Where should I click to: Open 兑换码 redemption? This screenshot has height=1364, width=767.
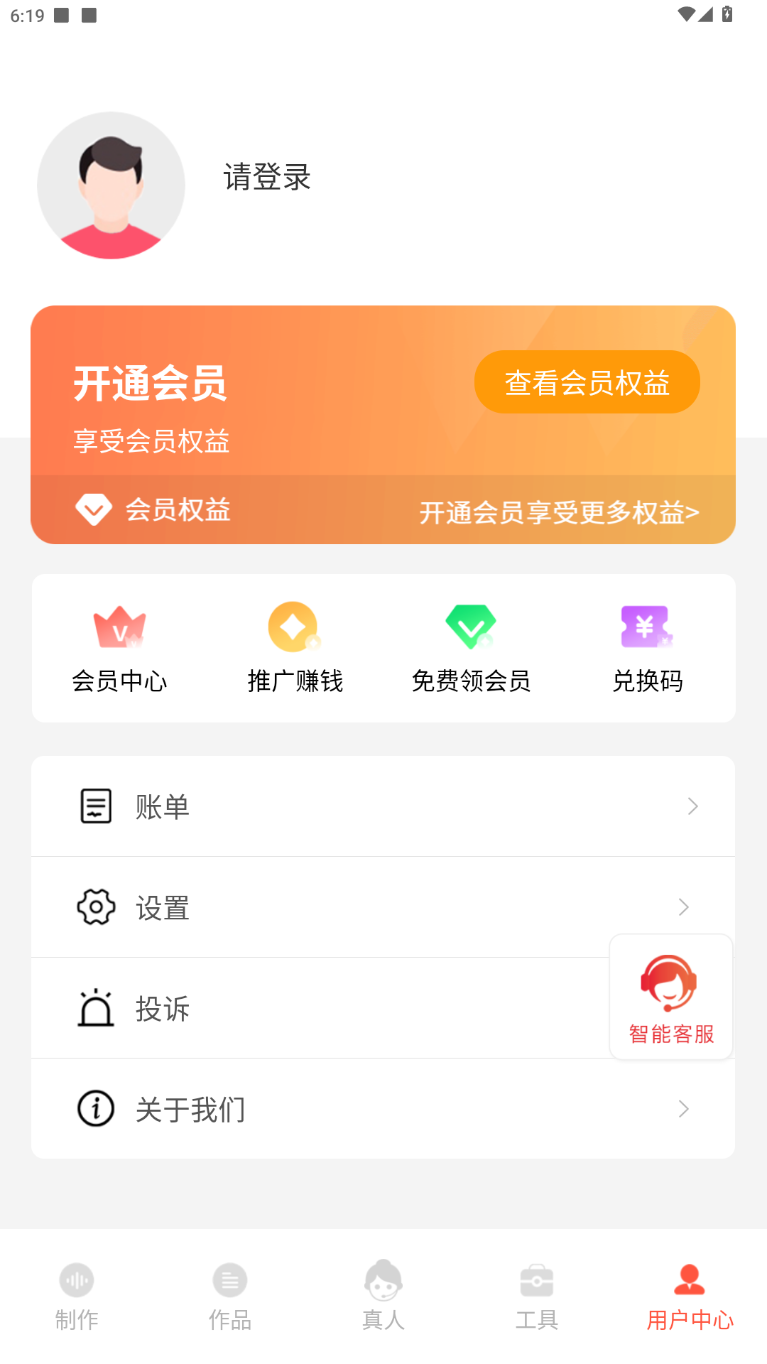click(x=647, y=649)
